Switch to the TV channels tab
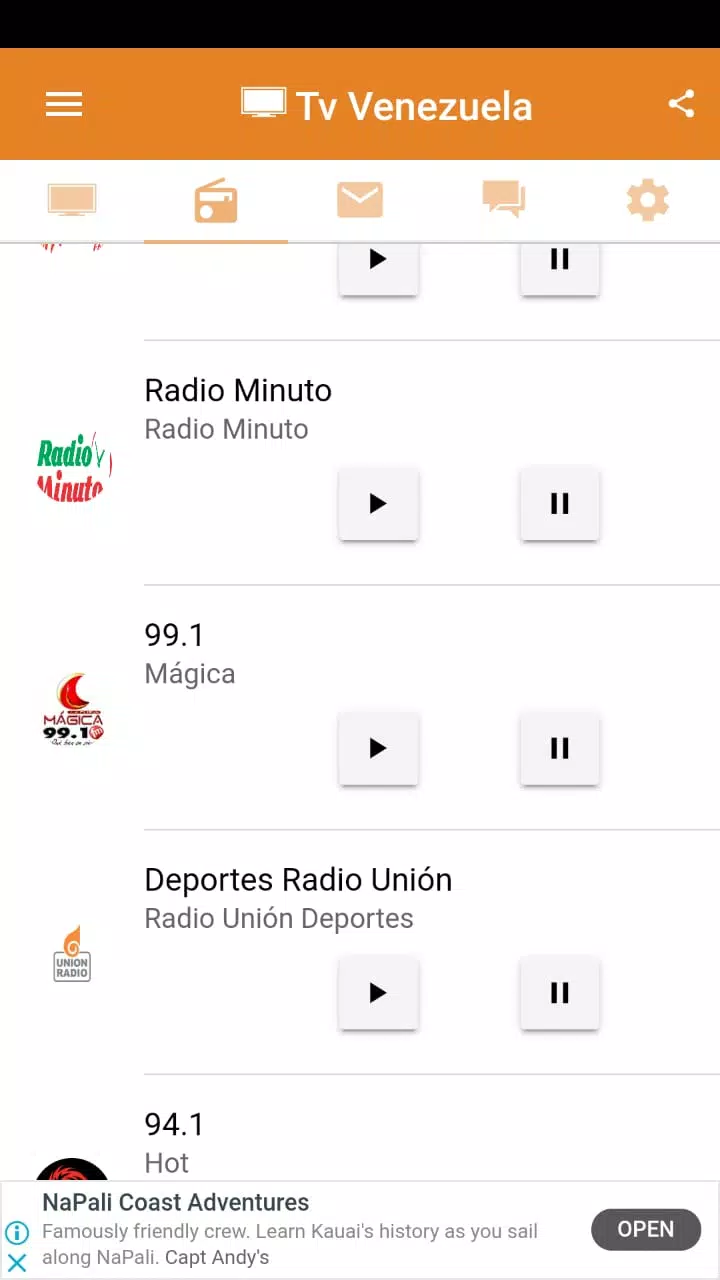Viewport: 720px width, 1280px height. [72, 201]
